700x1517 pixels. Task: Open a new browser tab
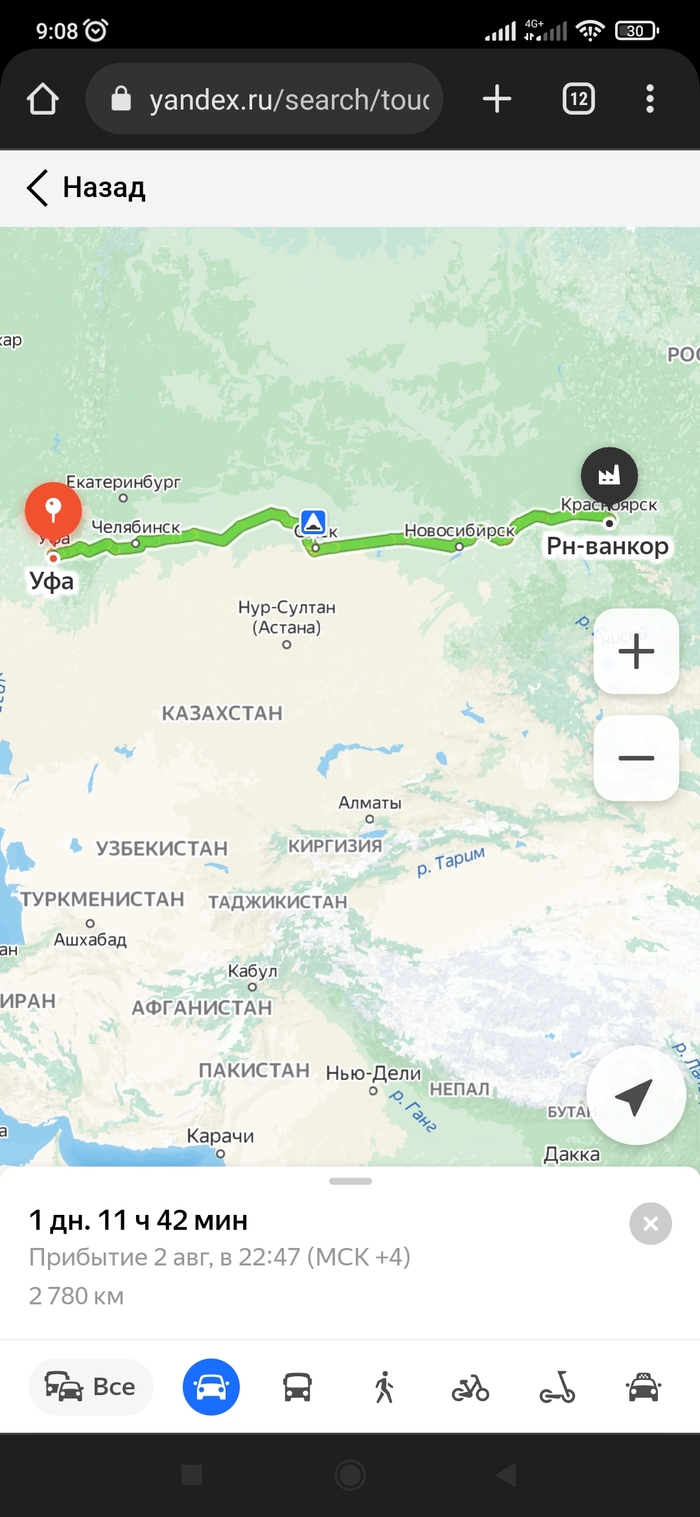[497, 99]
